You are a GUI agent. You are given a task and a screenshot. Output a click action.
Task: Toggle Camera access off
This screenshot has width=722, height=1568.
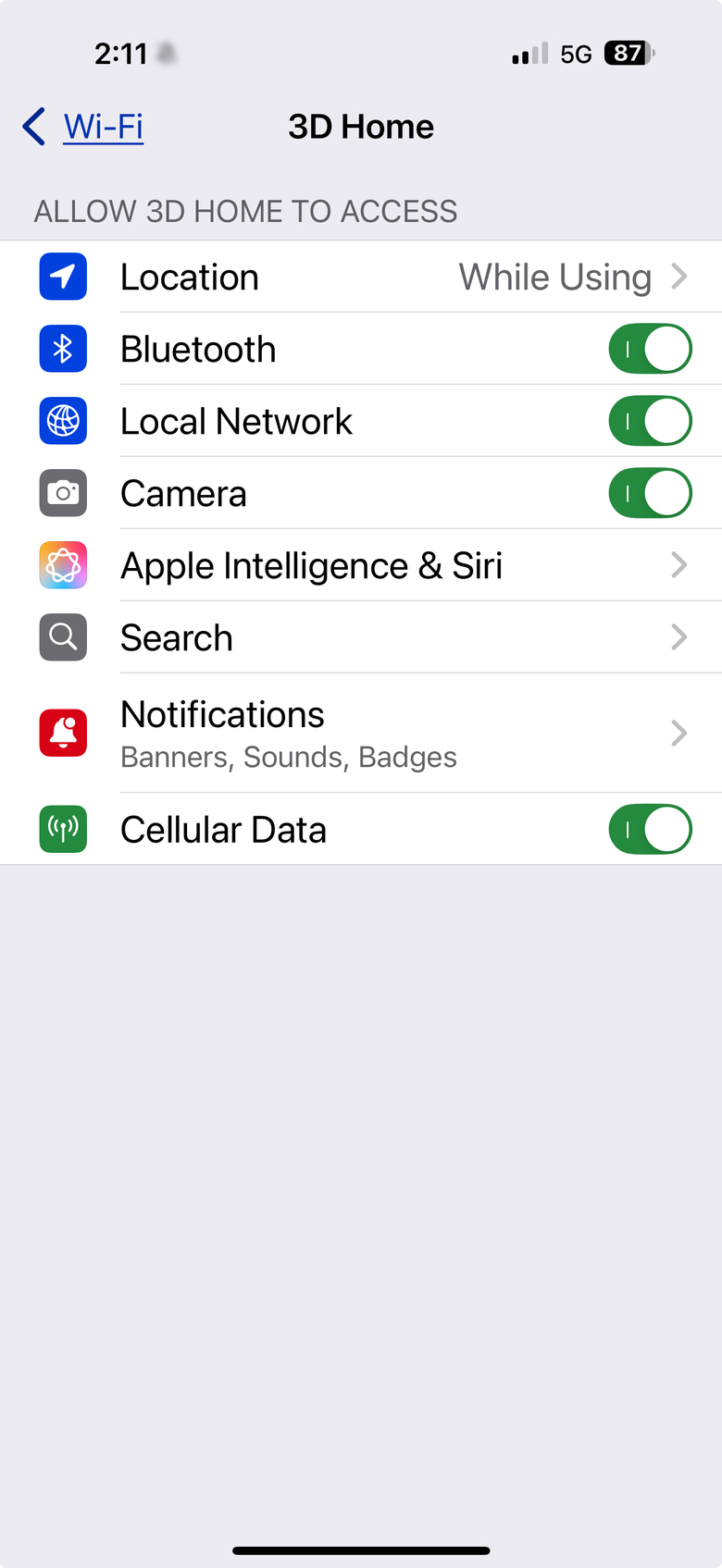tap(650, 493)
